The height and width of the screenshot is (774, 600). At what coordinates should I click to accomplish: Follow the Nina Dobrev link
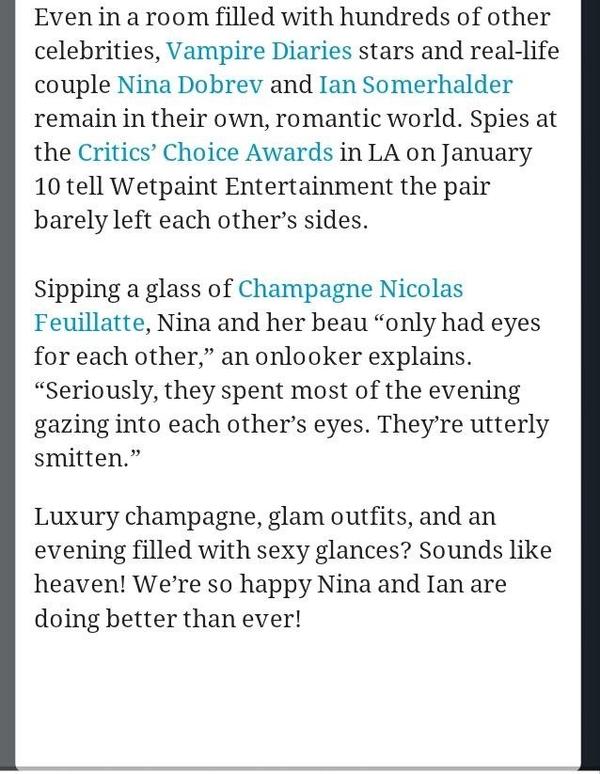pyautogui.click(x=190, y=84)
